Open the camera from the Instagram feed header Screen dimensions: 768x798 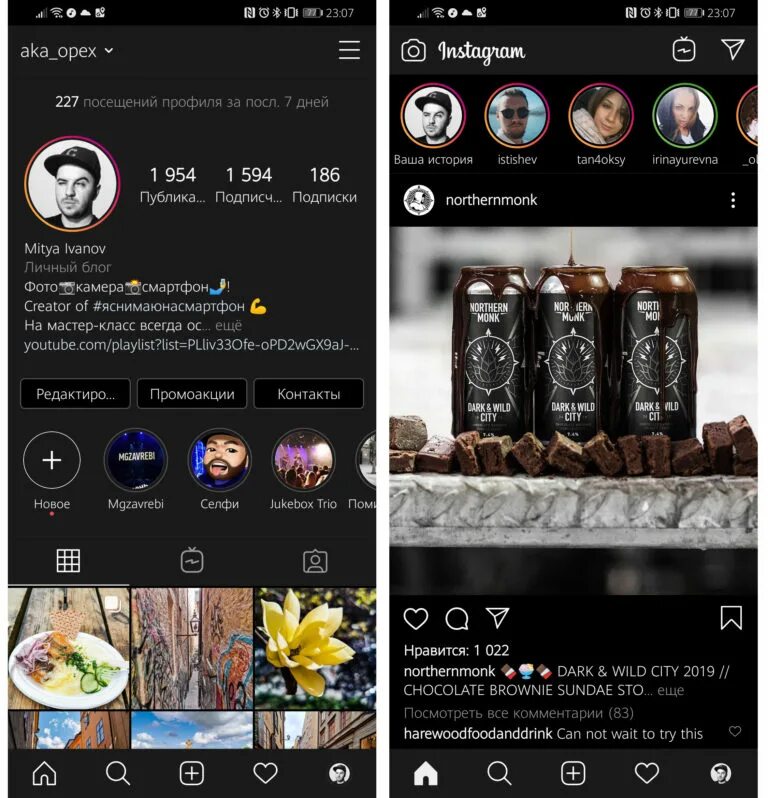tap(413, 50)
